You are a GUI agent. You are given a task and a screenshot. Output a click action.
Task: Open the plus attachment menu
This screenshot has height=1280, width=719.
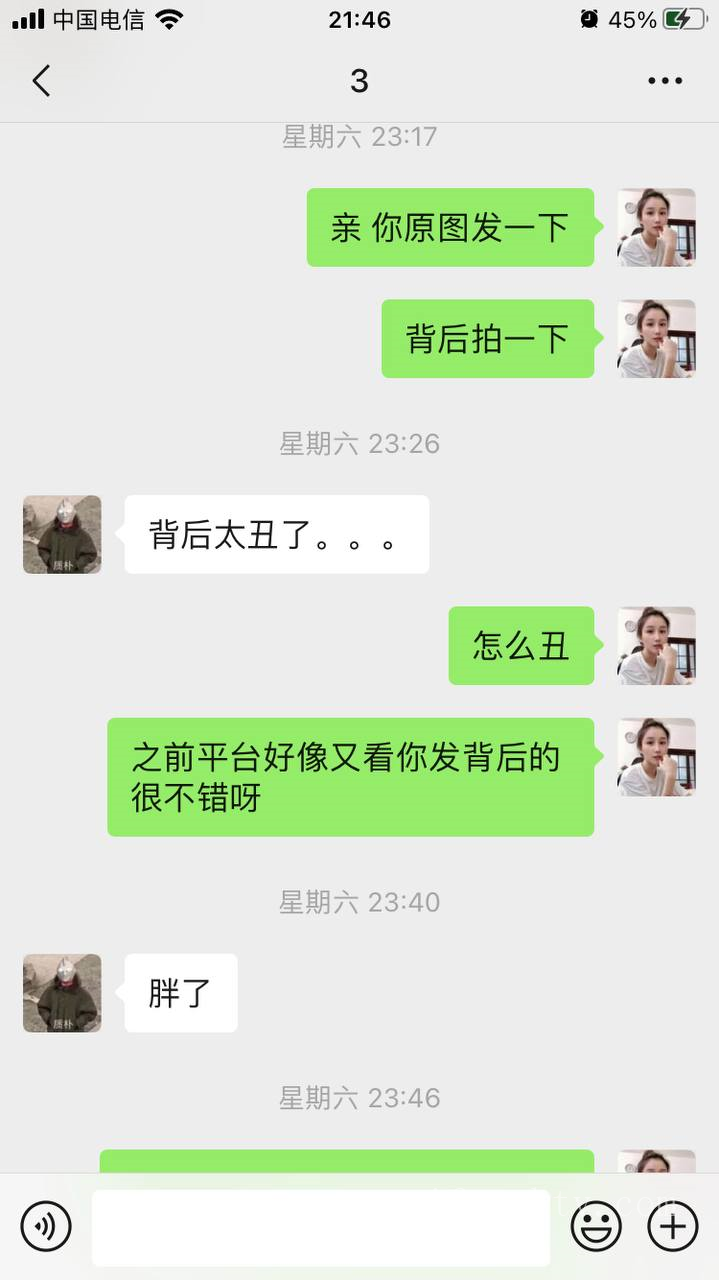[672, 1226]
